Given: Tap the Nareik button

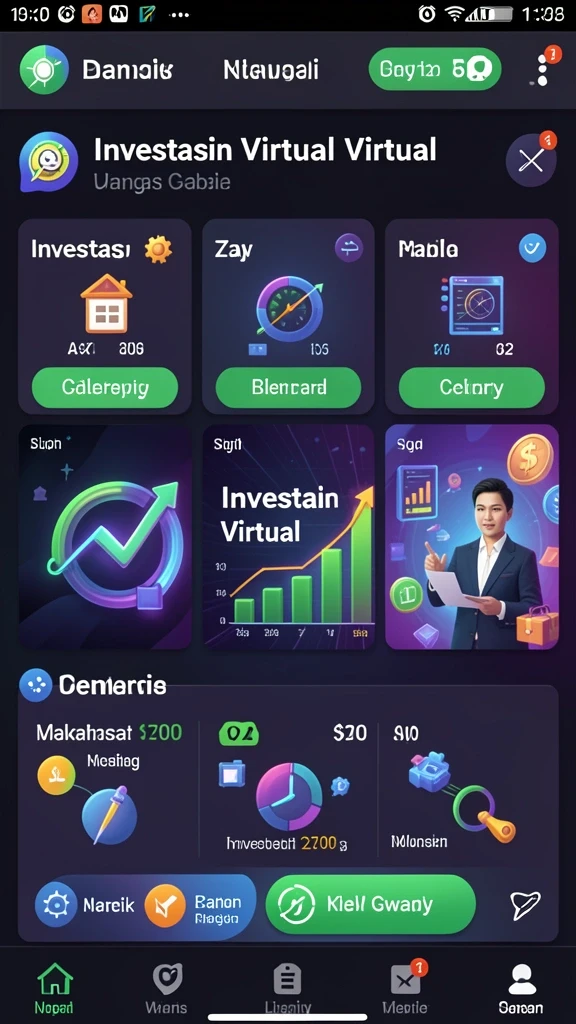Looking at the screenshot, I should [85, 904].
